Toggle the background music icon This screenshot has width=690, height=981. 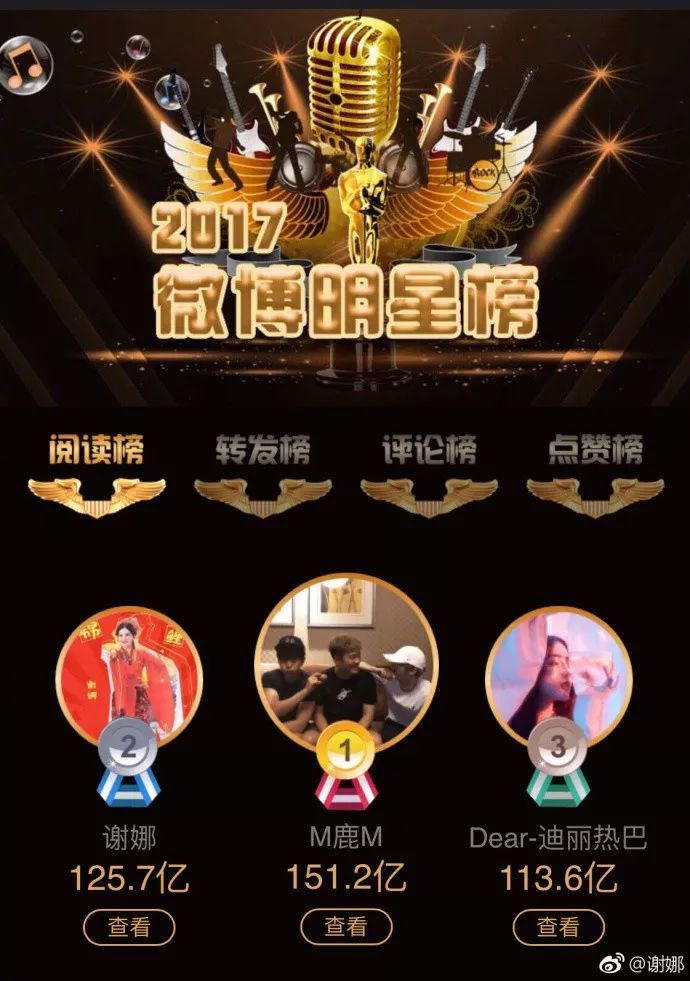pos(27,64)
